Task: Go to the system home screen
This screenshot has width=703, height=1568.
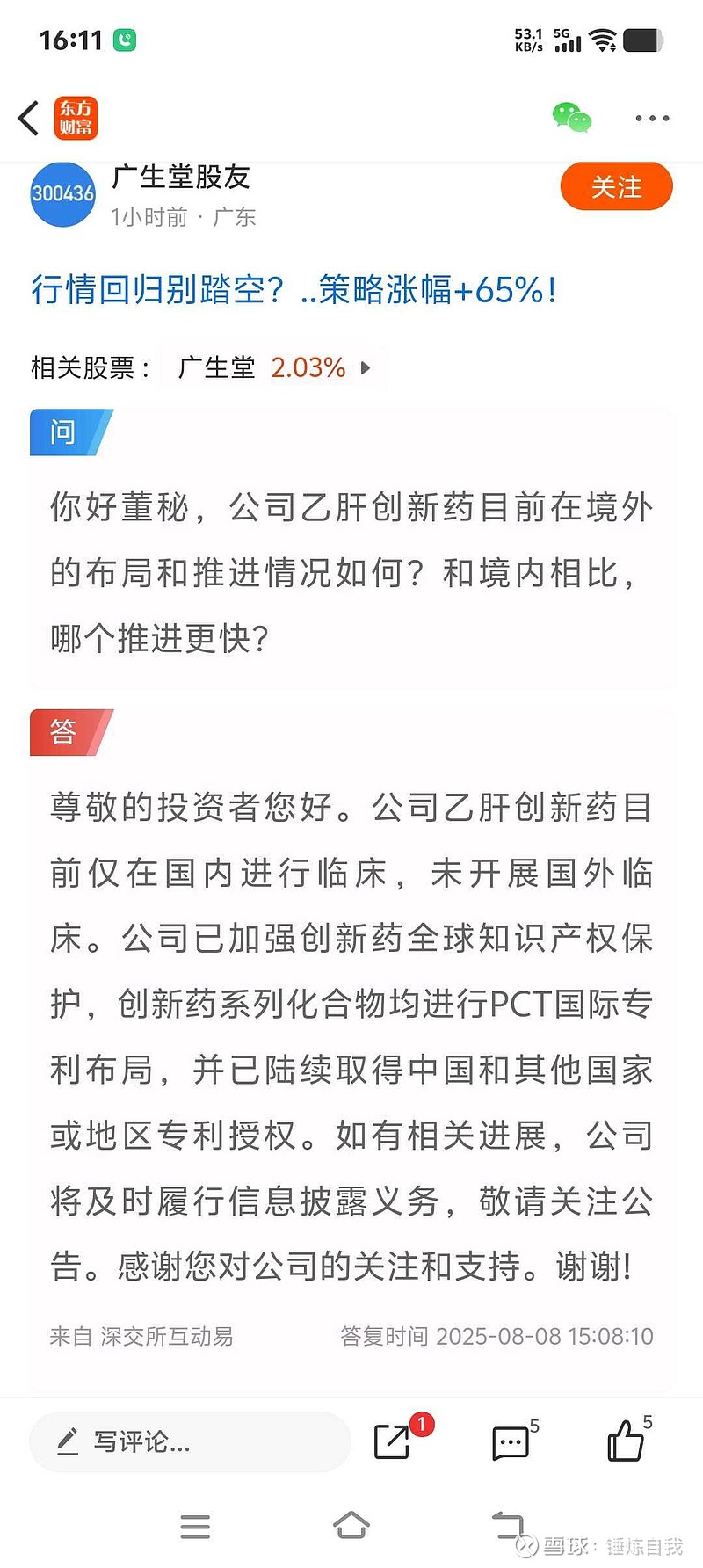Action: point(351,1526)
